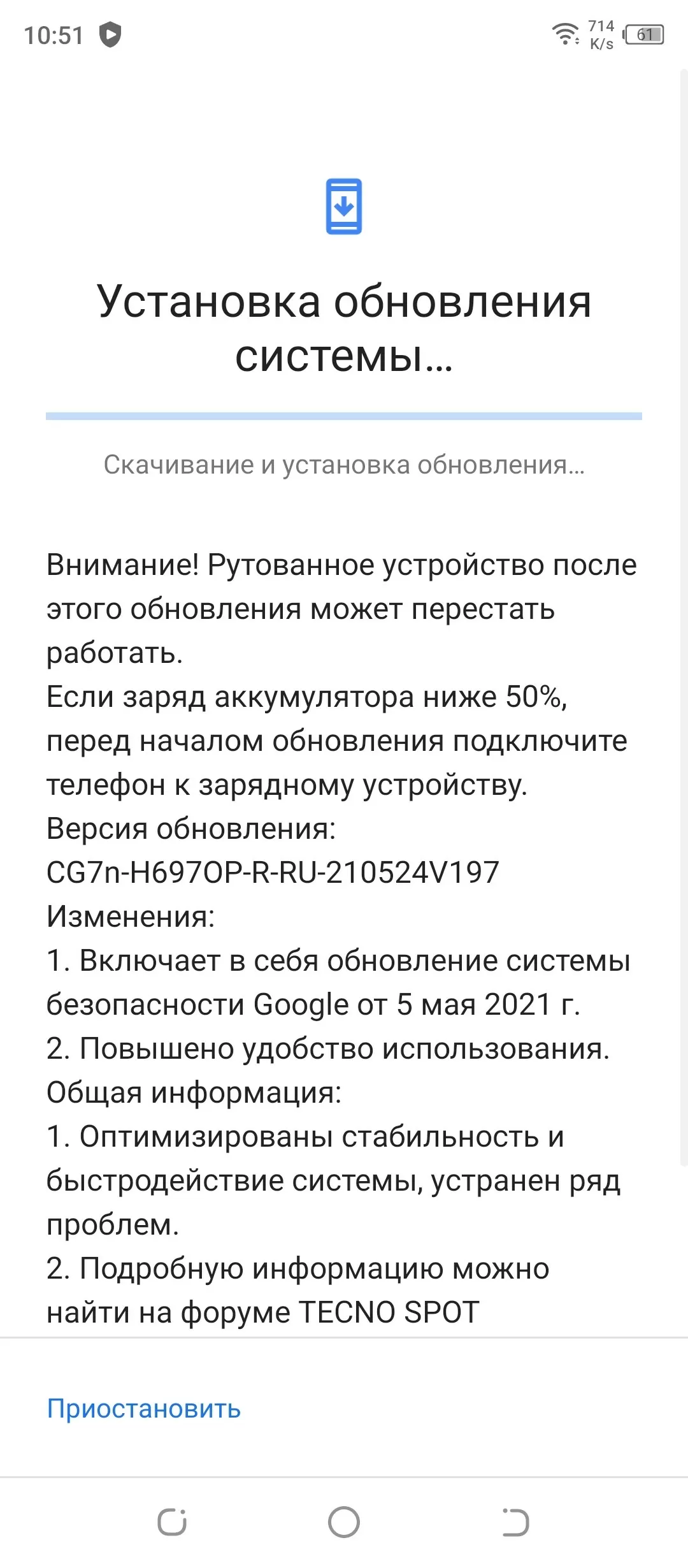Image resolution: width=688 pixels, height=1568 pixels.
Task: Open the recent apps view
Action: click(x=172, y=1522)
